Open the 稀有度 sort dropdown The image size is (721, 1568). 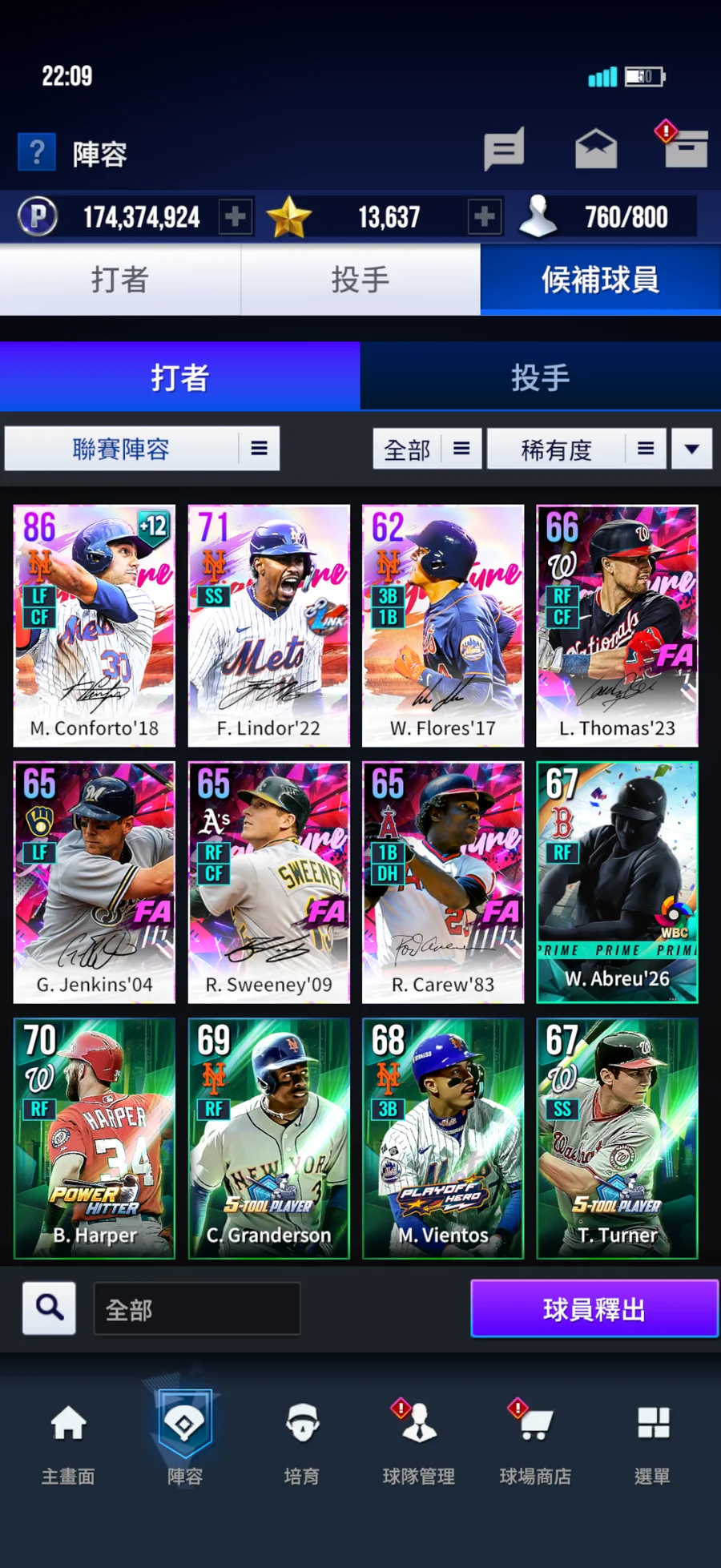point(576,449)
